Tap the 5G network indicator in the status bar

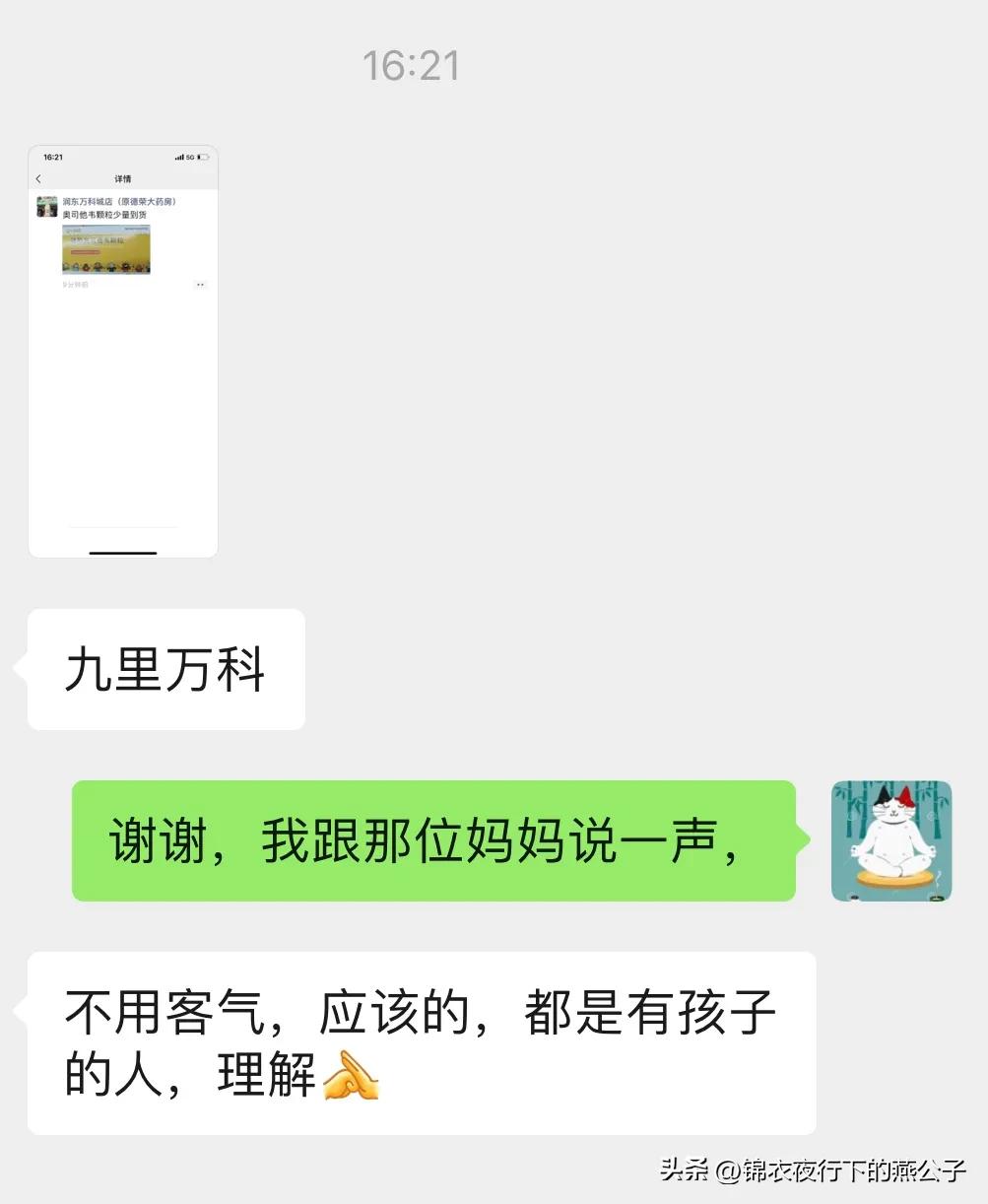click(190, 156)
